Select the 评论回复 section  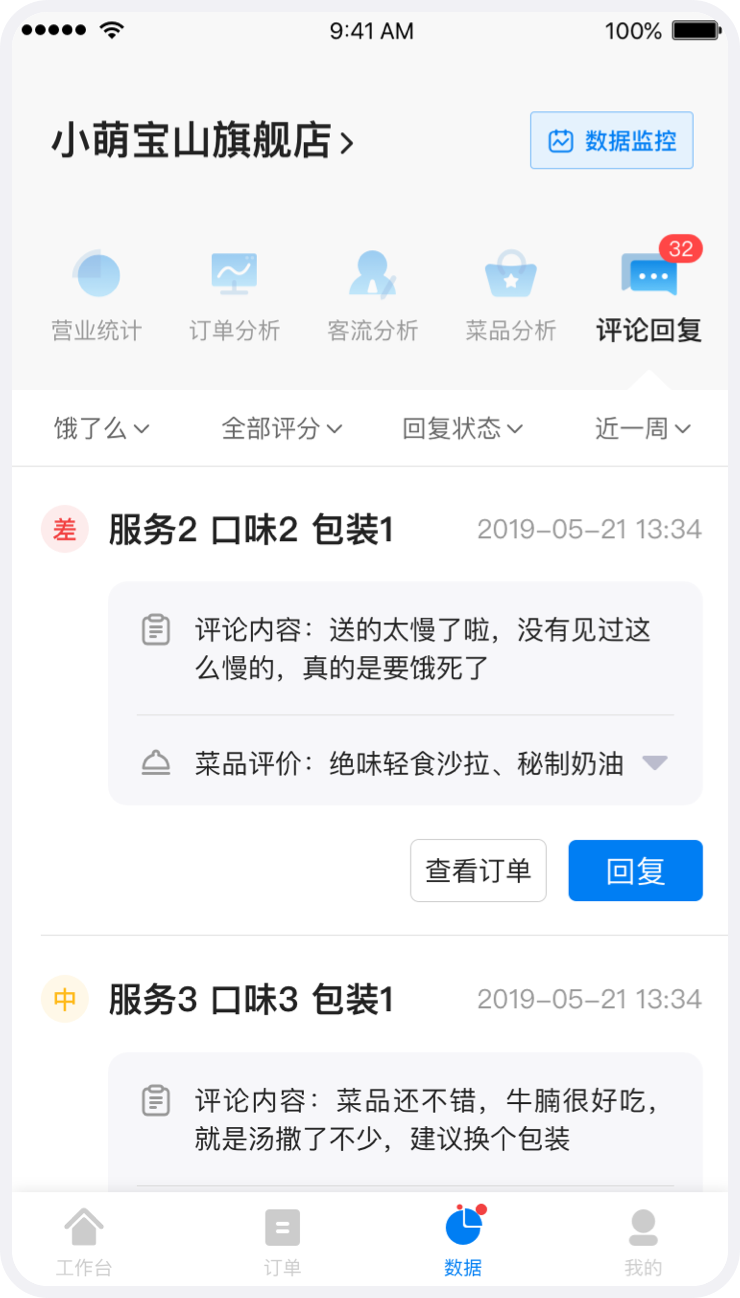coord(649,296)
